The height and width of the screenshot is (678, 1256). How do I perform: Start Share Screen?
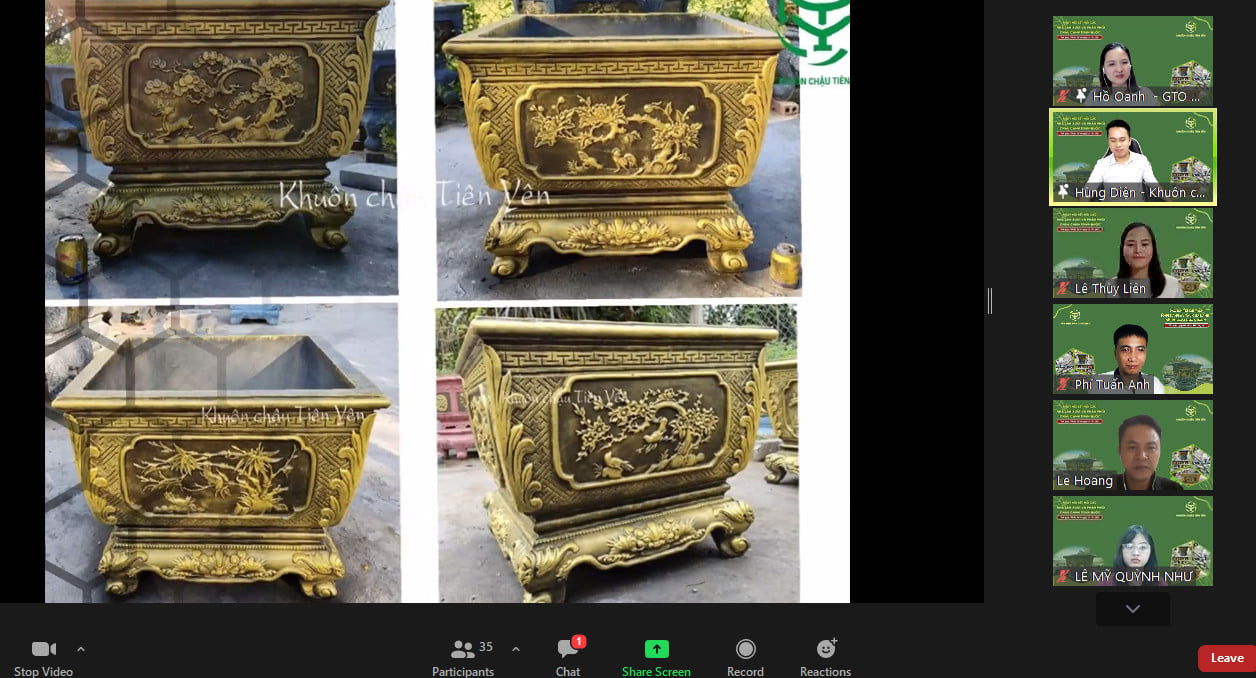tap(656, 655)
